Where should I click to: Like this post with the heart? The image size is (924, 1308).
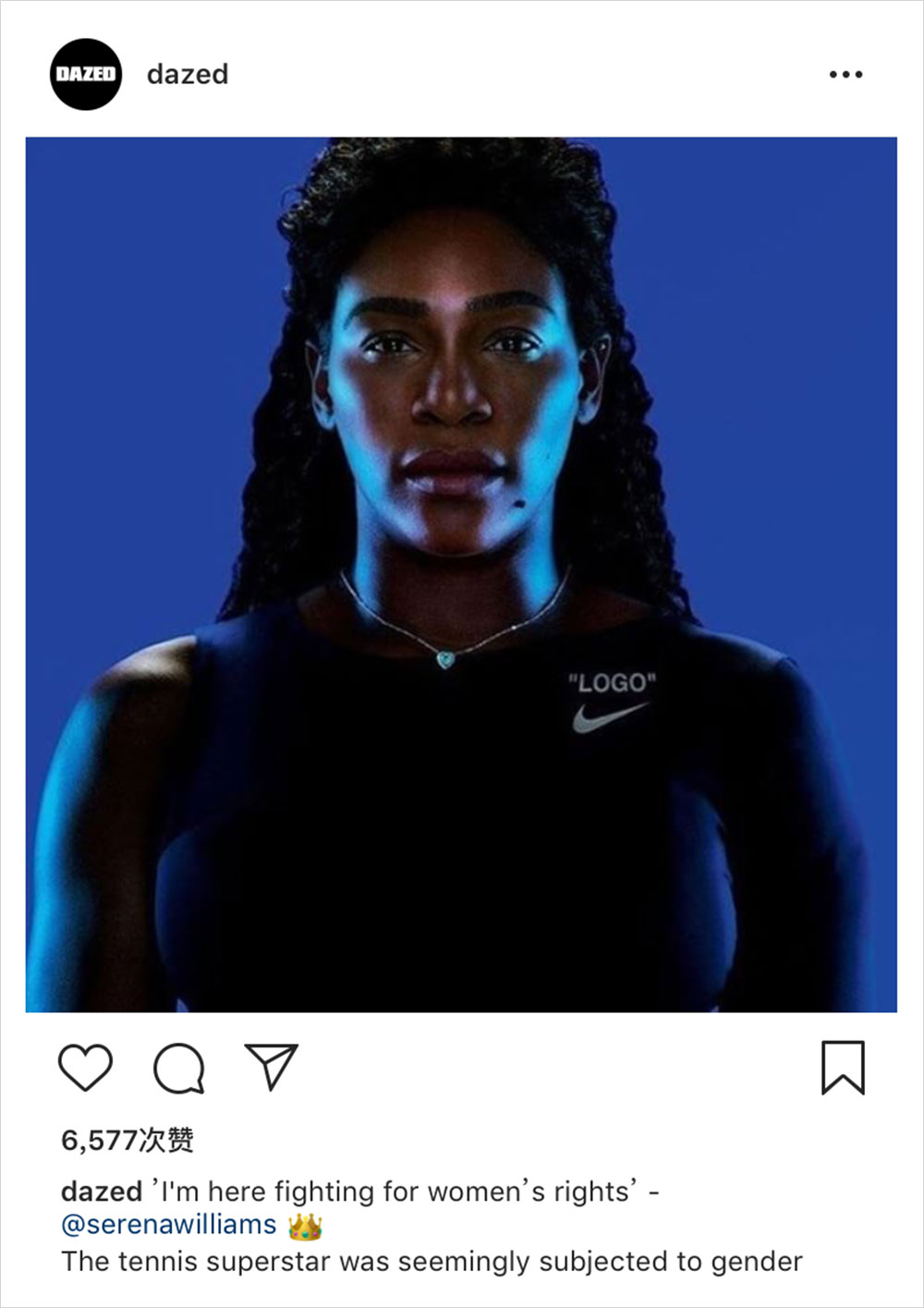click(85, 1068)
